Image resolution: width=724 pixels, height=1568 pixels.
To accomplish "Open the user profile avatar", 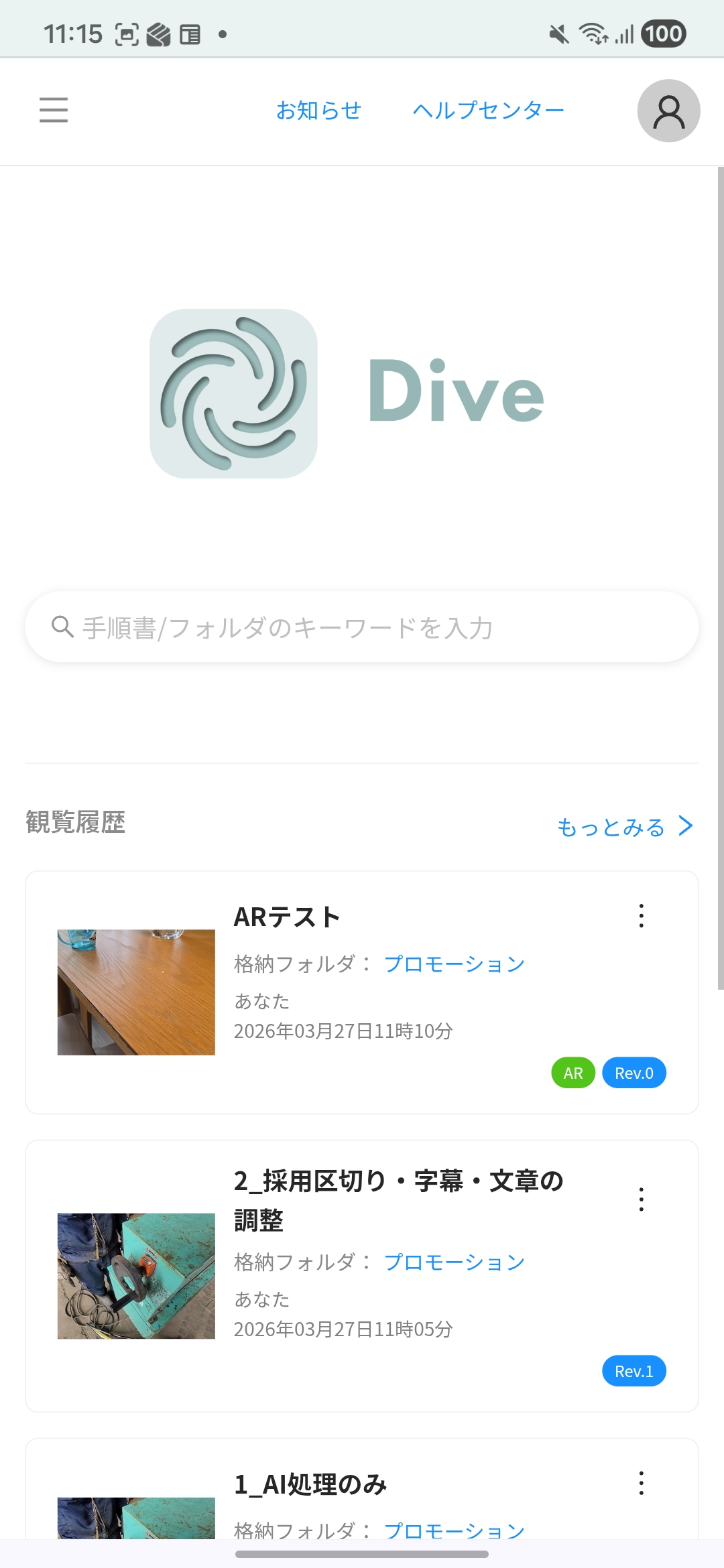I will [x=668, y=111].
